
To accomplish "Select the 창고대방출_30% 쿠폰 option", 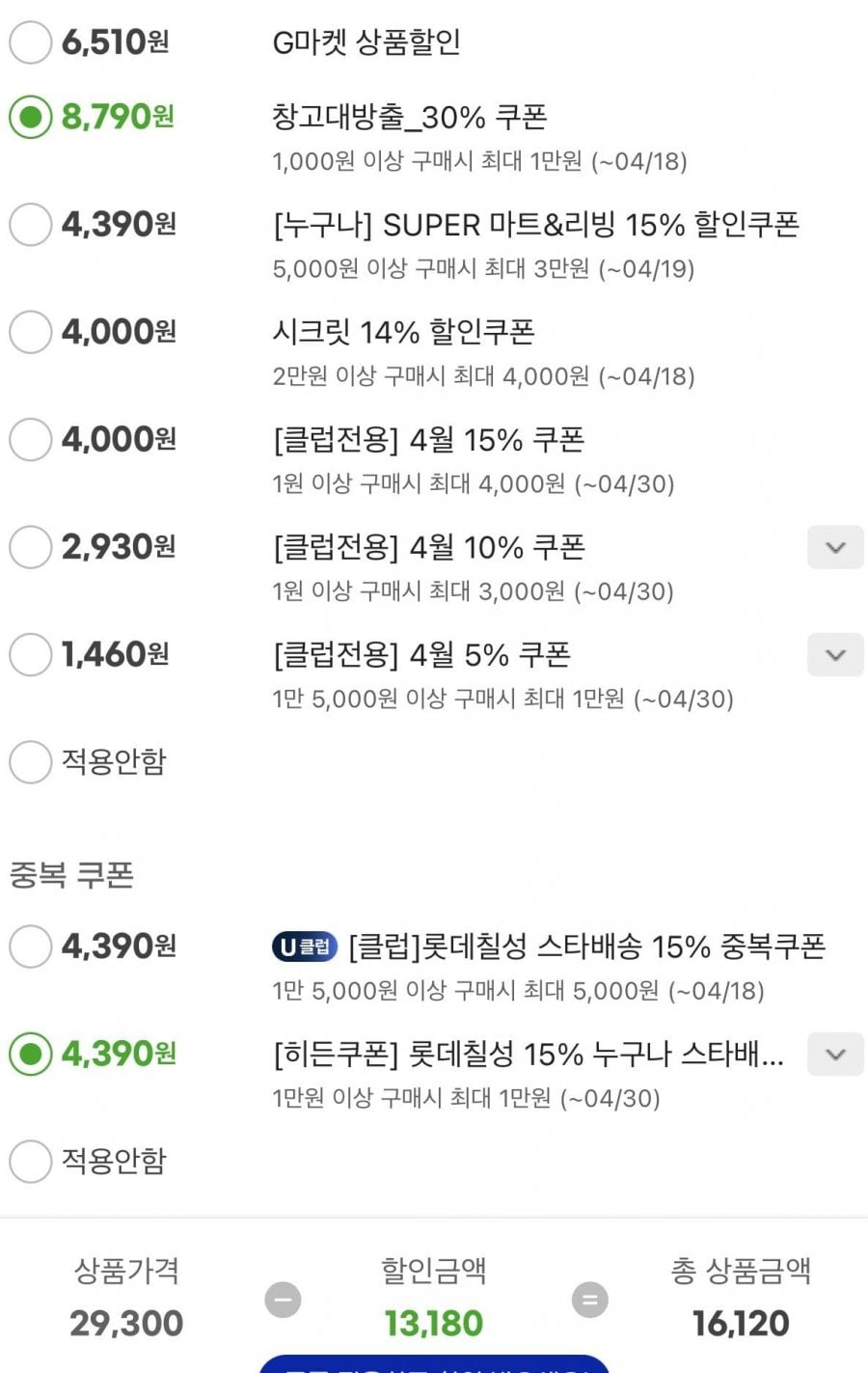I will click(x=30, y=117).
